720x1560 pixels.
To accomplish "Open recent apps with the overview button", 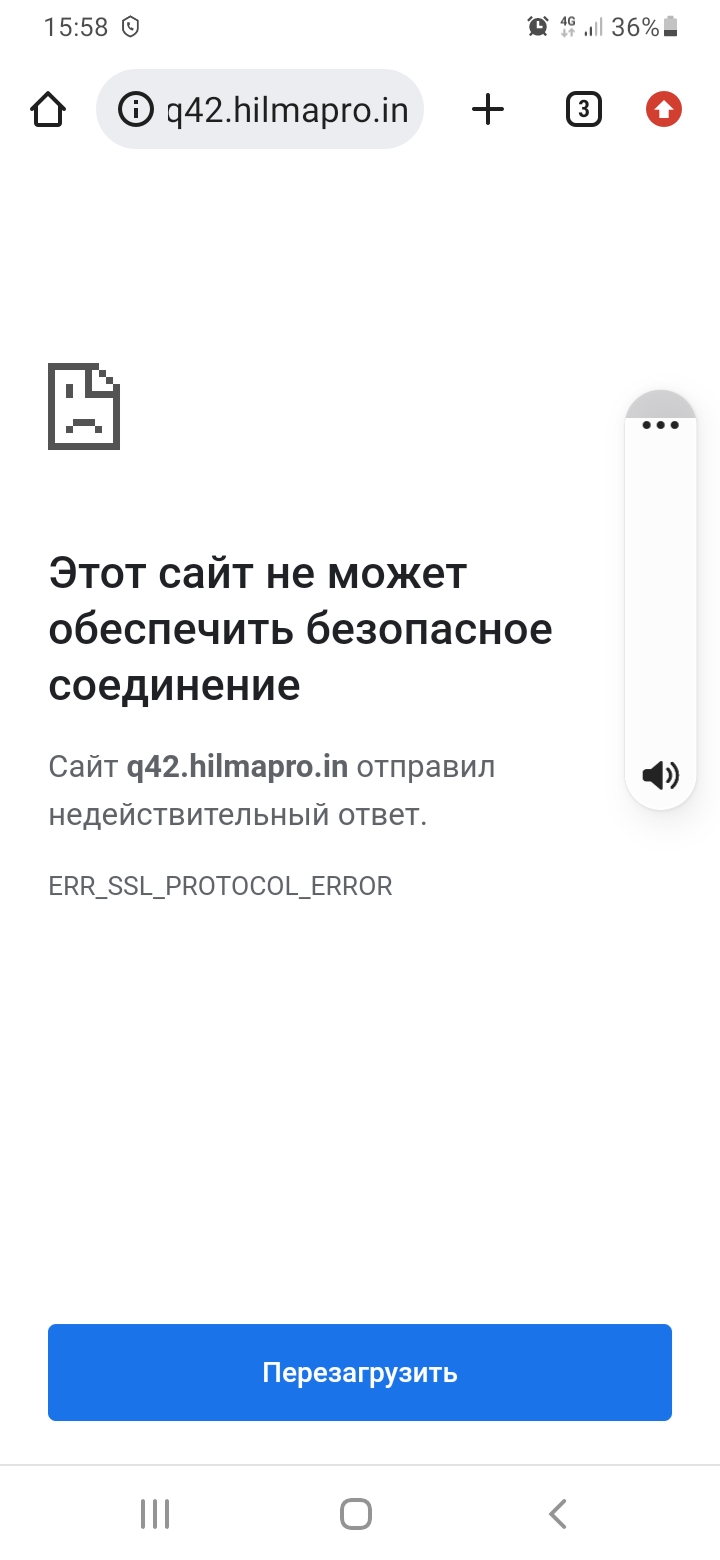I will 155,1513.
